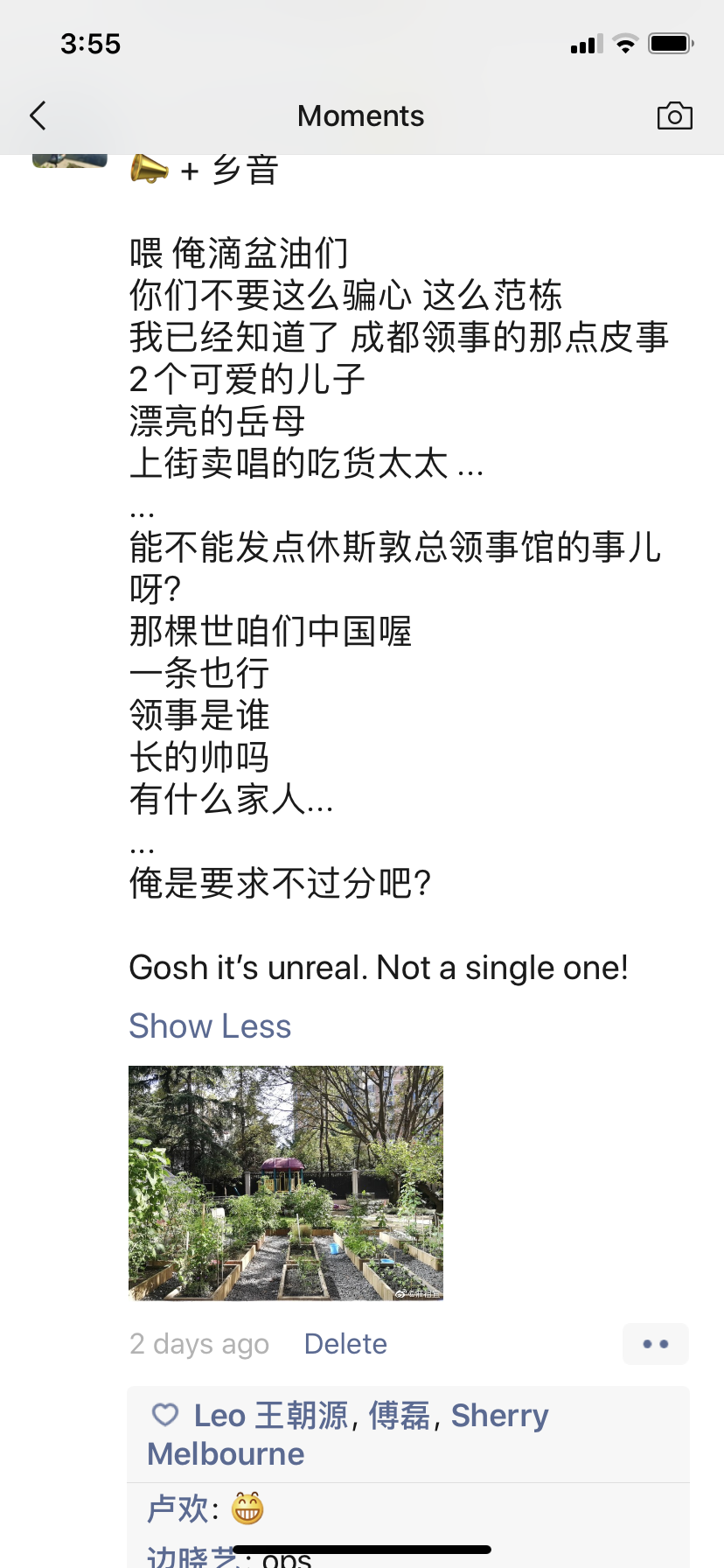Open the garden photo in the post

(x=286, y=1183)
